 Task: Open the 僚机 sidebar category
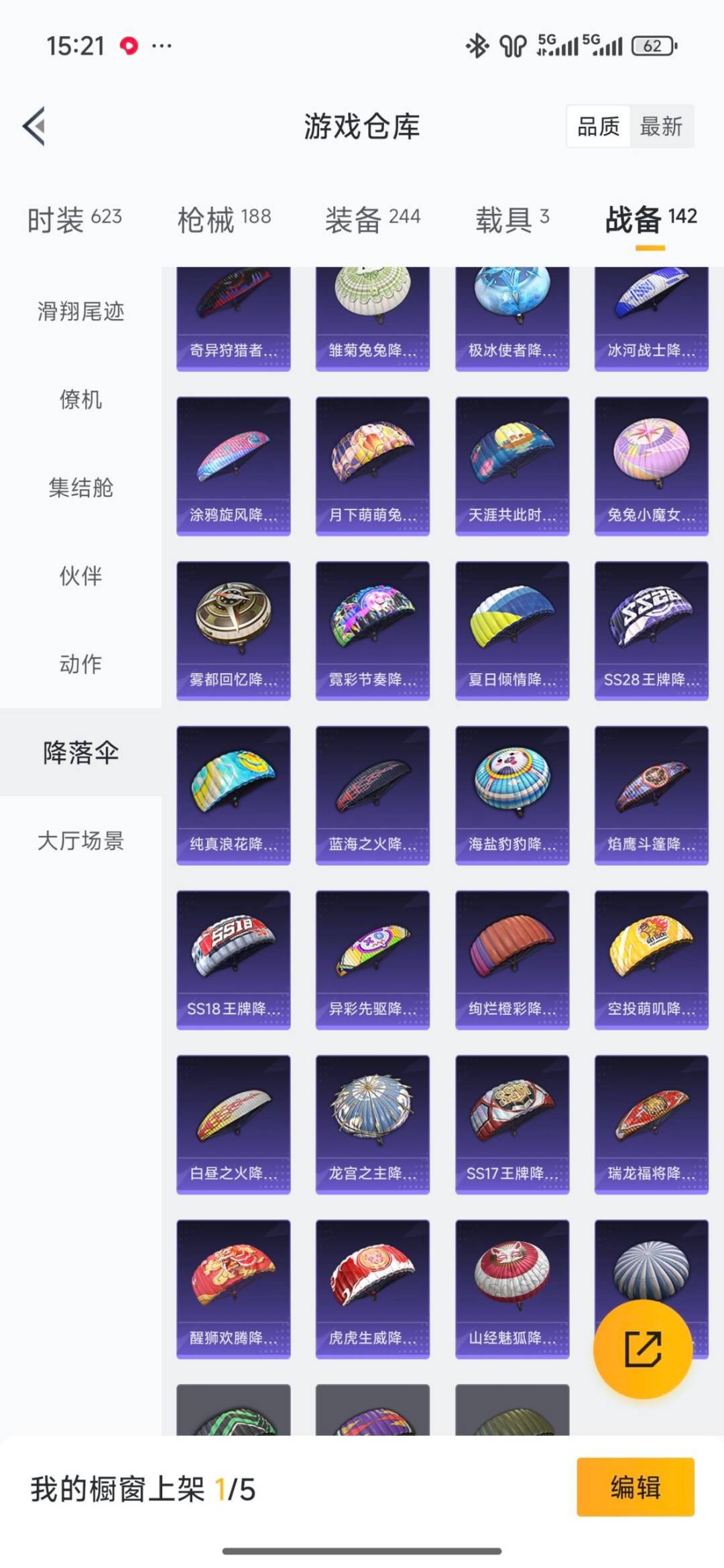click(x=80, y=400)
